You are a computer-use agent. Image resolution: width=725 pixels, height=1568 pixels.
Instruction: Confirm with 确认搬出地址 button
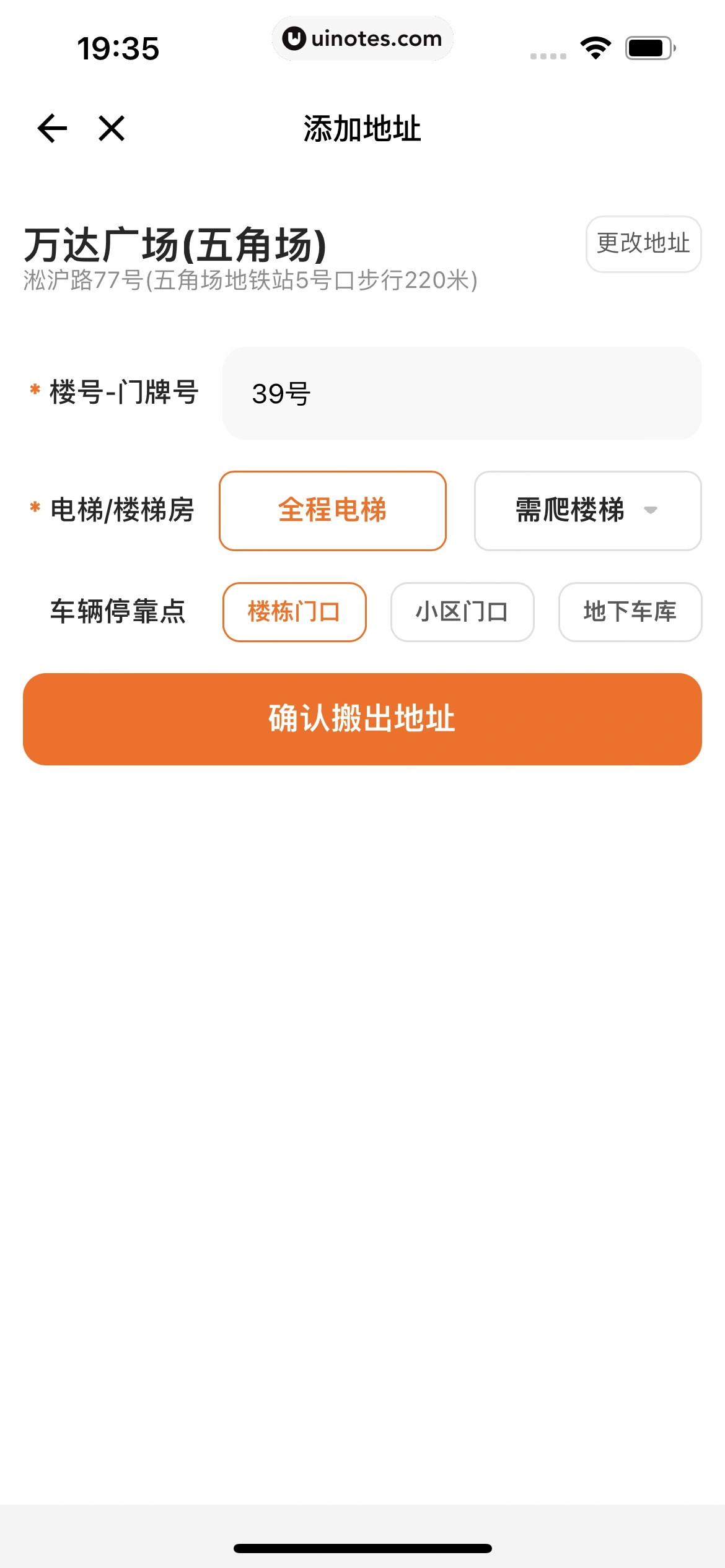pos(362,719)
